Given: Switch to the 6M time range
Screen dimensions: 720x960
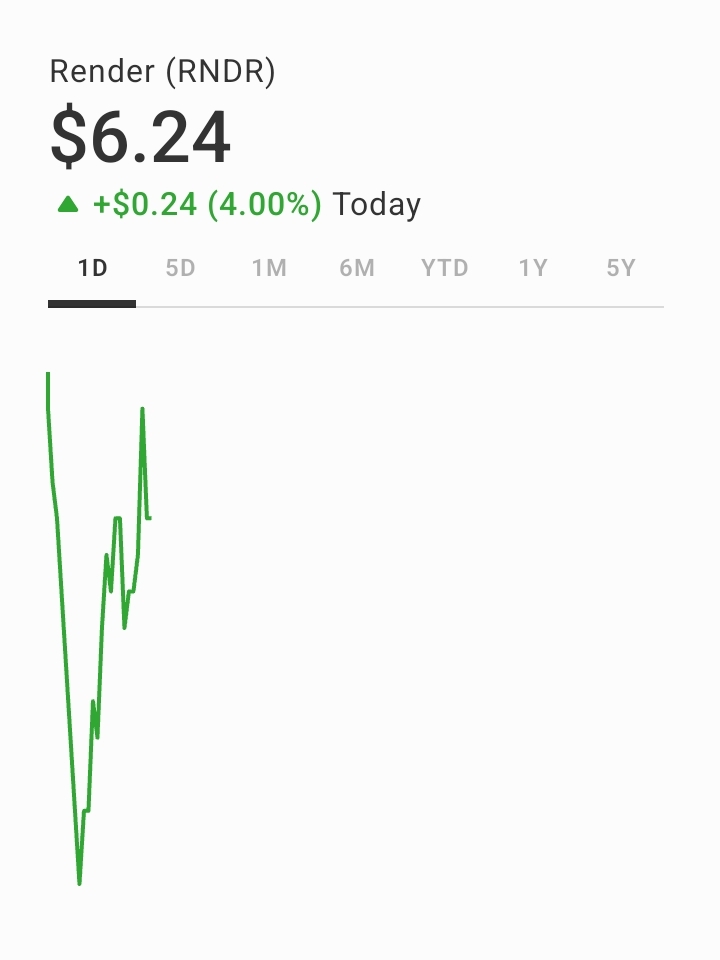Looking at the screenshot, I should pyautogui.click(x=356, y=268).
